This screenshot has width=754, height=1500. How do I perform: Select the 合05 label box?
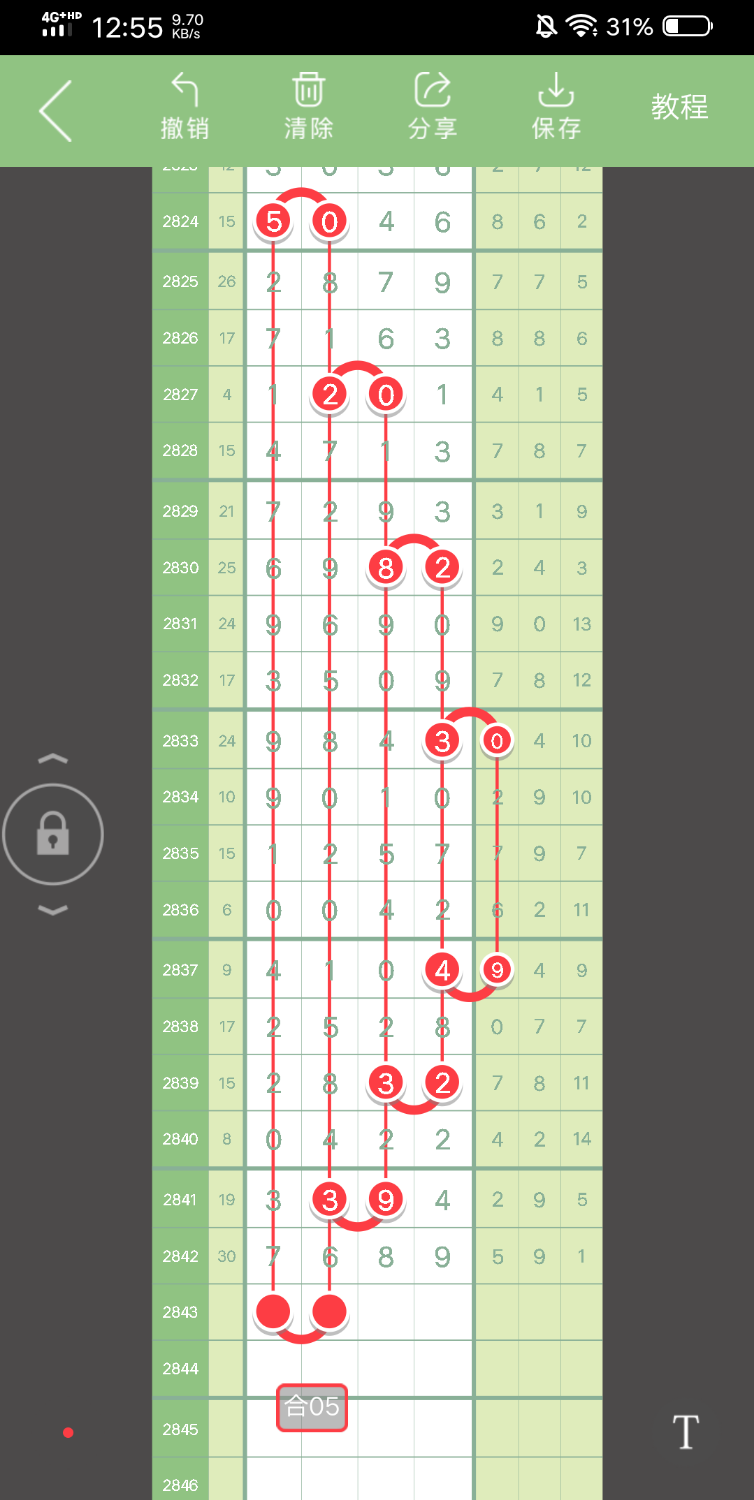point(312,1408)
